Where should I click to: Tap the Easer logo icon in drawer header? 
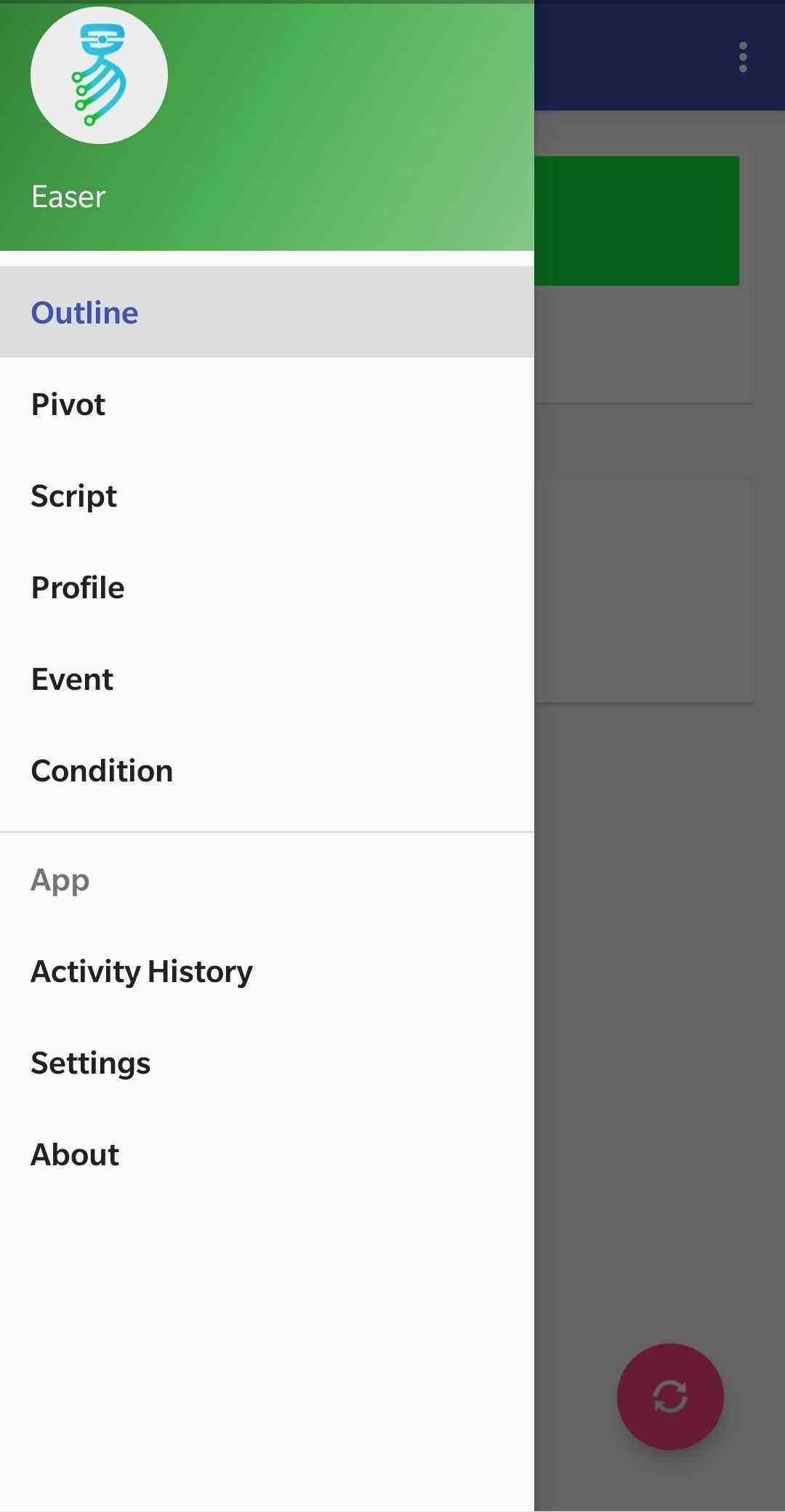(x=99, y=76)
